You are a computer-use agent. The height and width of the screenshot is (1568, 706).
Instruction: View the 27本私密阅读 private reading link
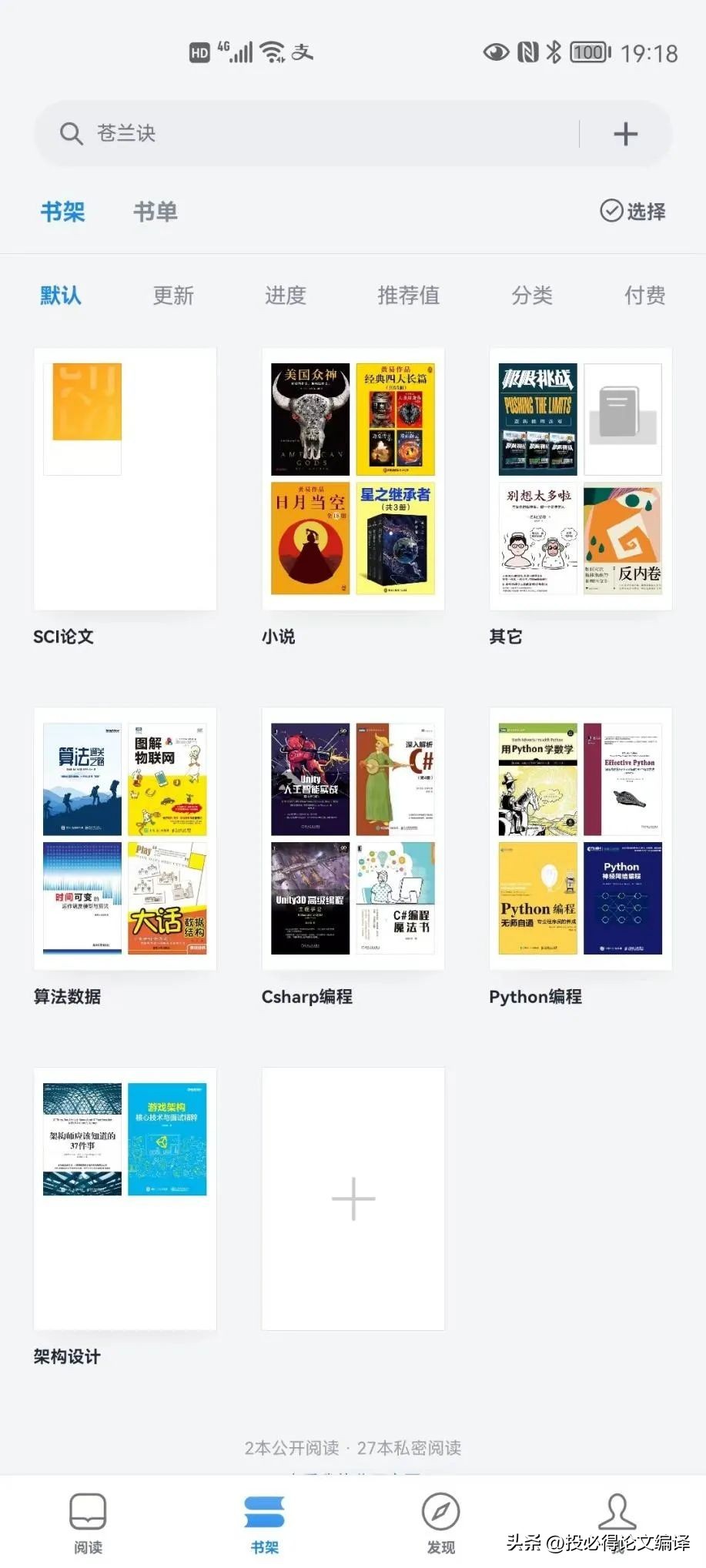408,1447
